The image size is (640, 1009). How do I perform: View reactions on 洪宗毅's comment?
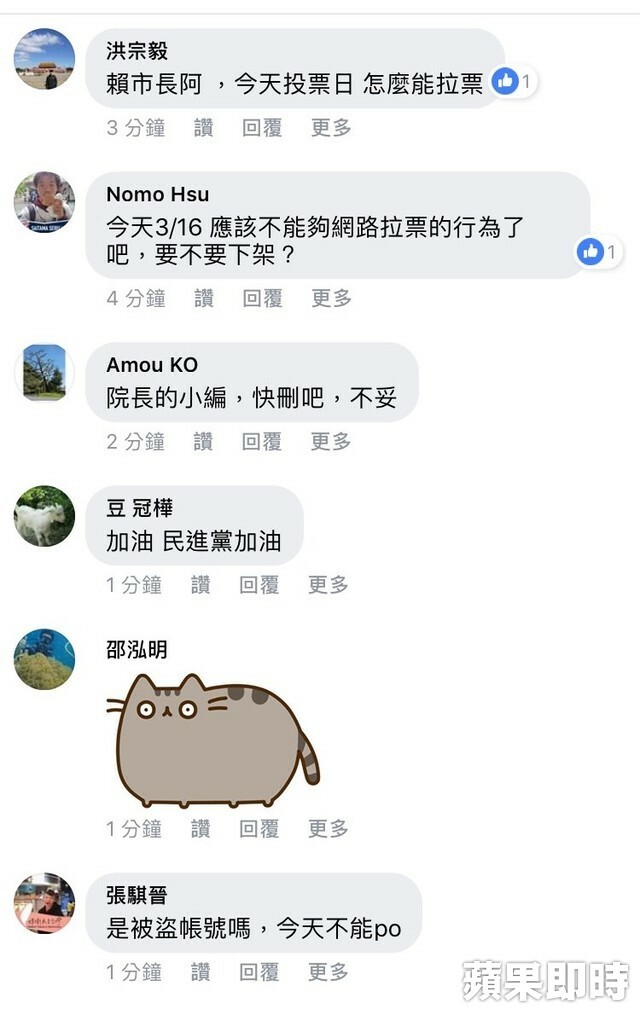coord(514,81)
